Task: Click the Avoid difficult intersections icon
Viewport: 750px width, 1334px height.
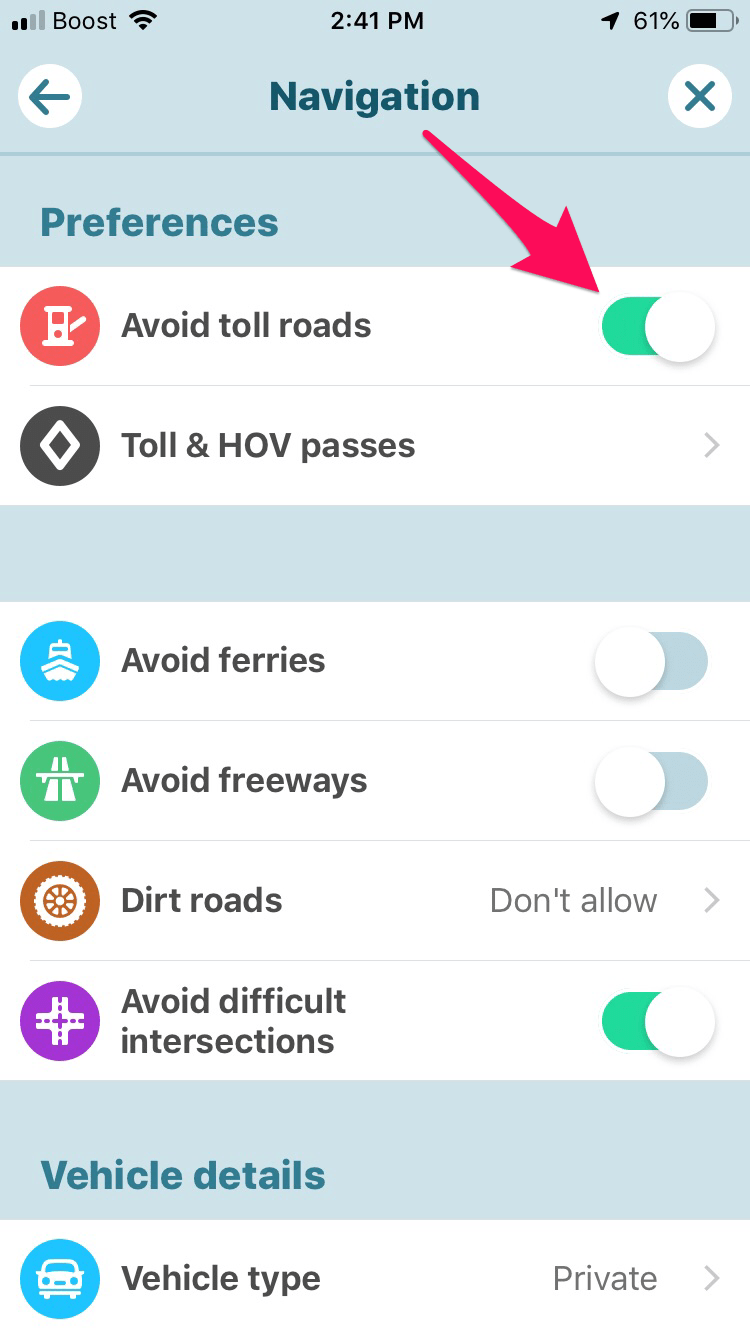Action: pos(60,1021)
